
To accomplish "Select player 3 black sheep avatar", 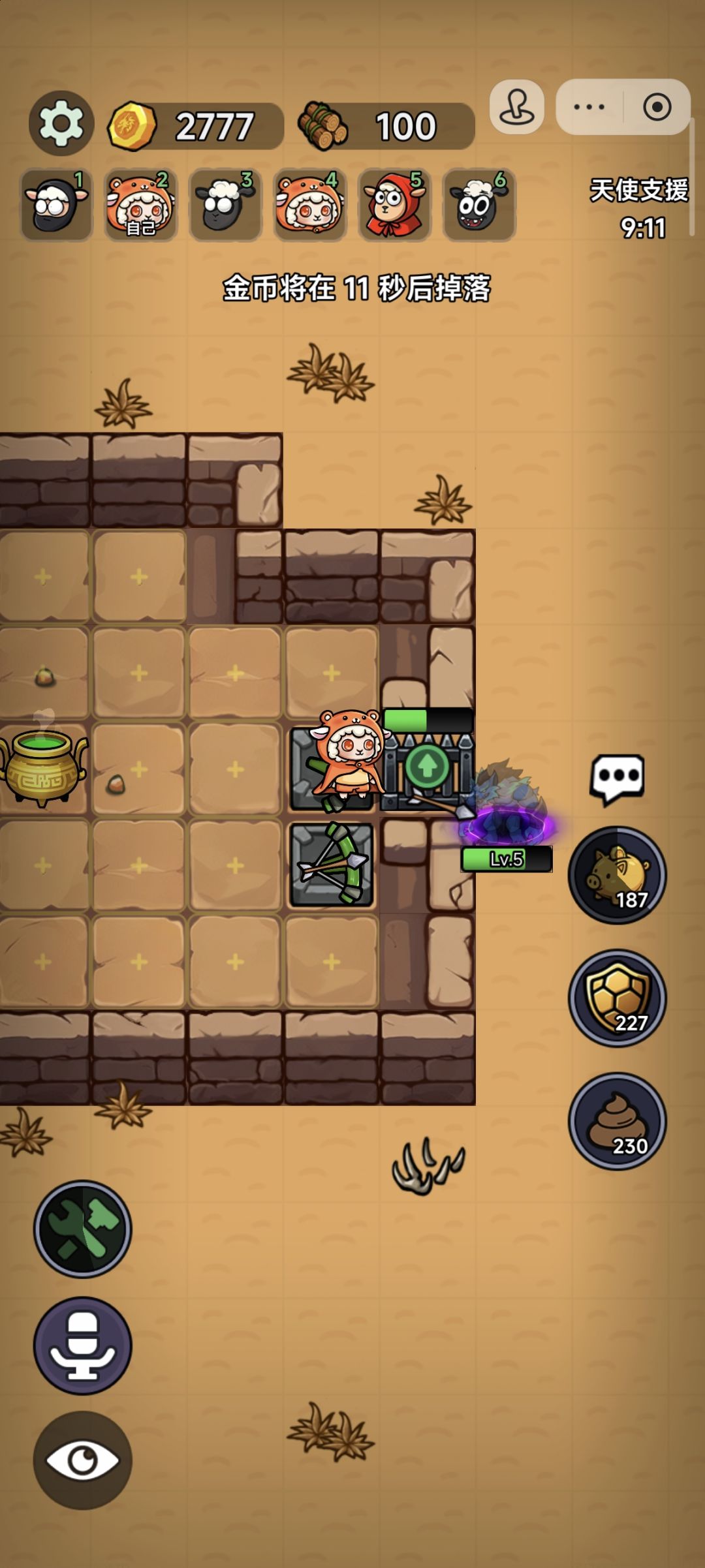I will [x=225, y=205].
